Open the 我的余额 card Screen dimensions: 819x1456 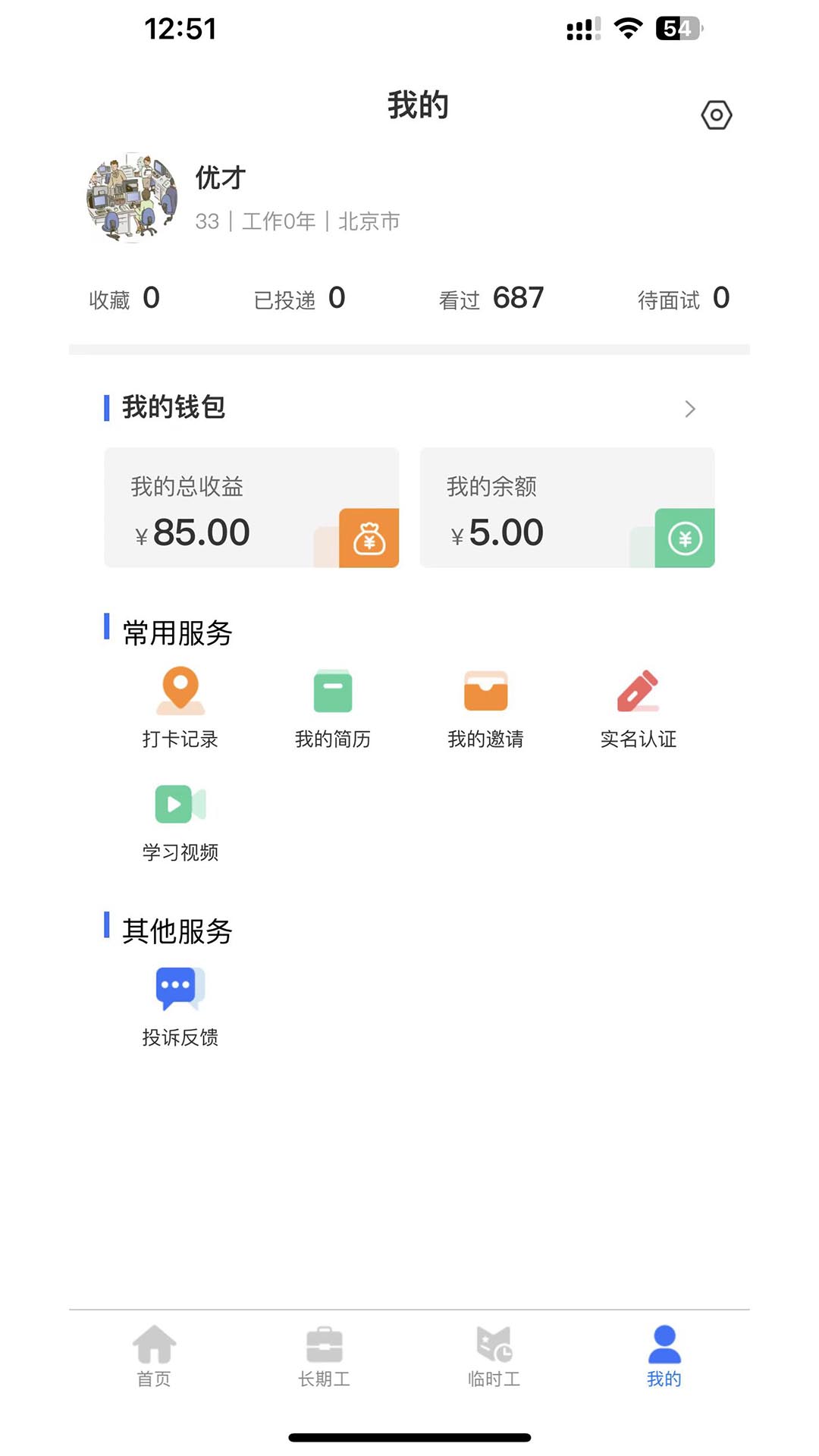[x=567, y=507]
